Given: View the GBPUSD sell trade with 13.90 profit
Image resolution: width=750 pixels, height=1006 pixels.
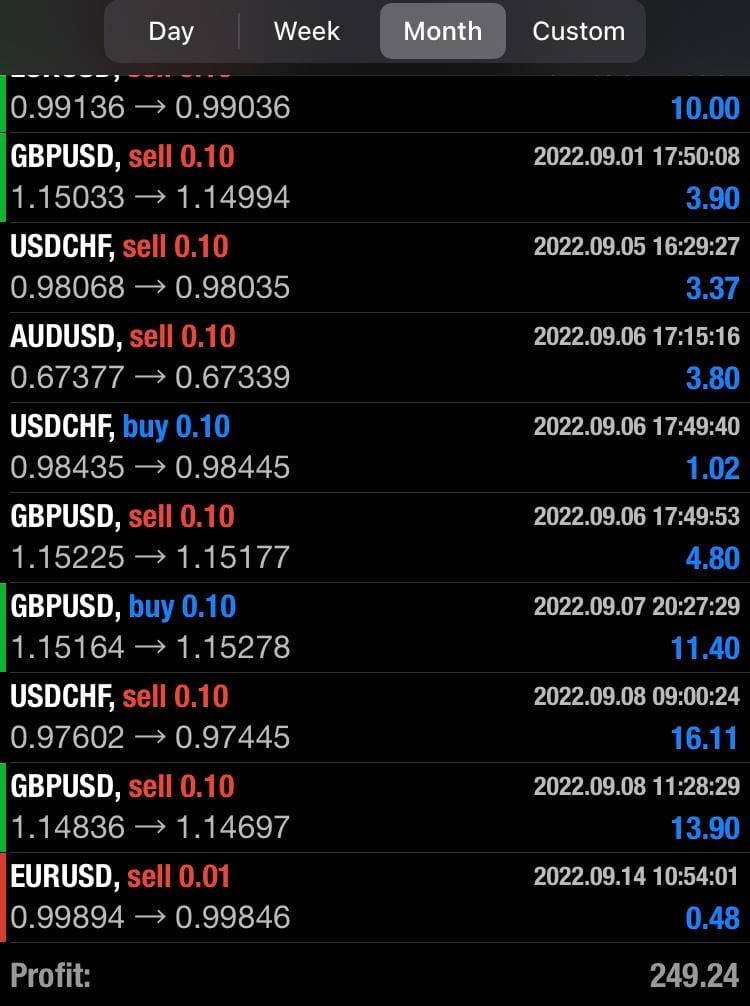Looking at the screenshot, I should pos(375,807).
